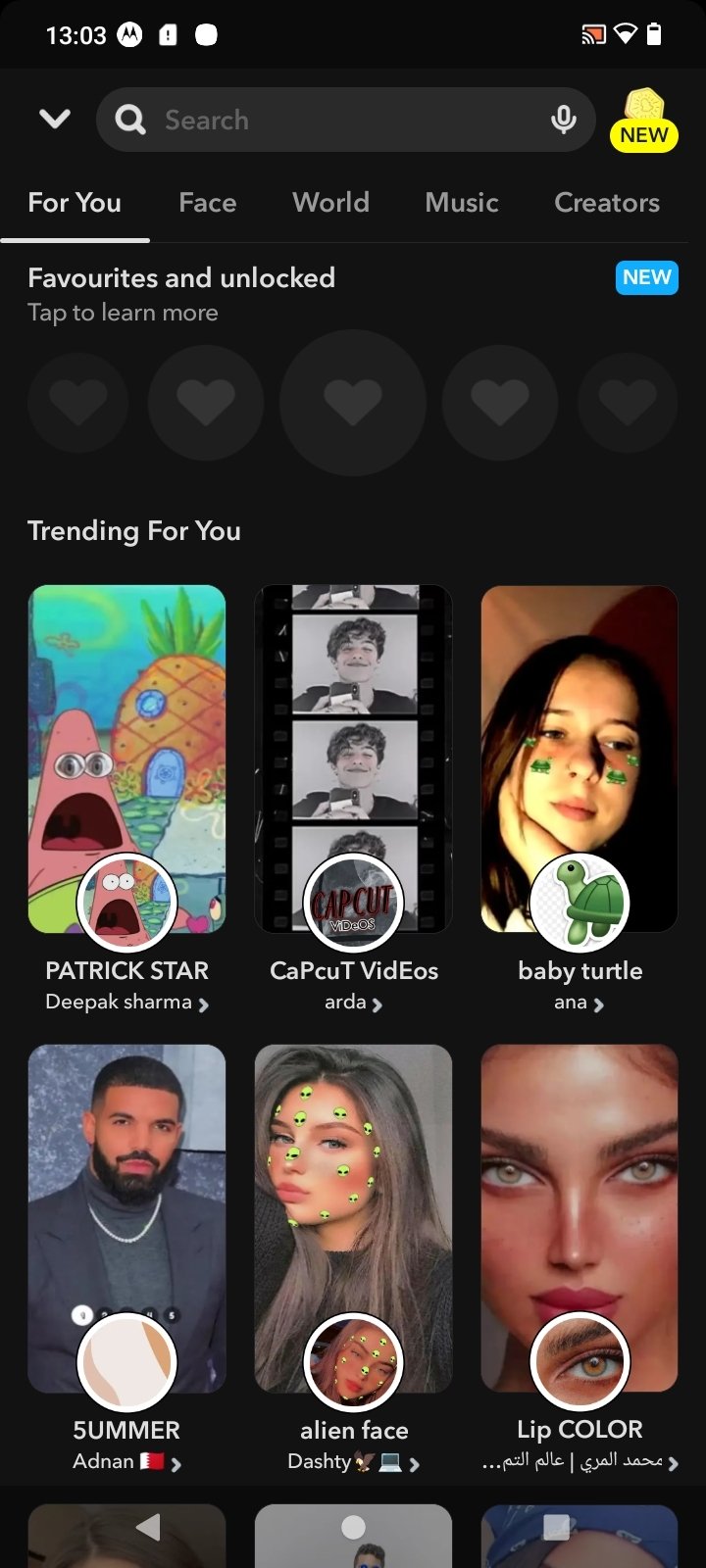Collapse the lens explorer with the down chevron
This screenshot has height=1568, width=706.
point(54,120)
